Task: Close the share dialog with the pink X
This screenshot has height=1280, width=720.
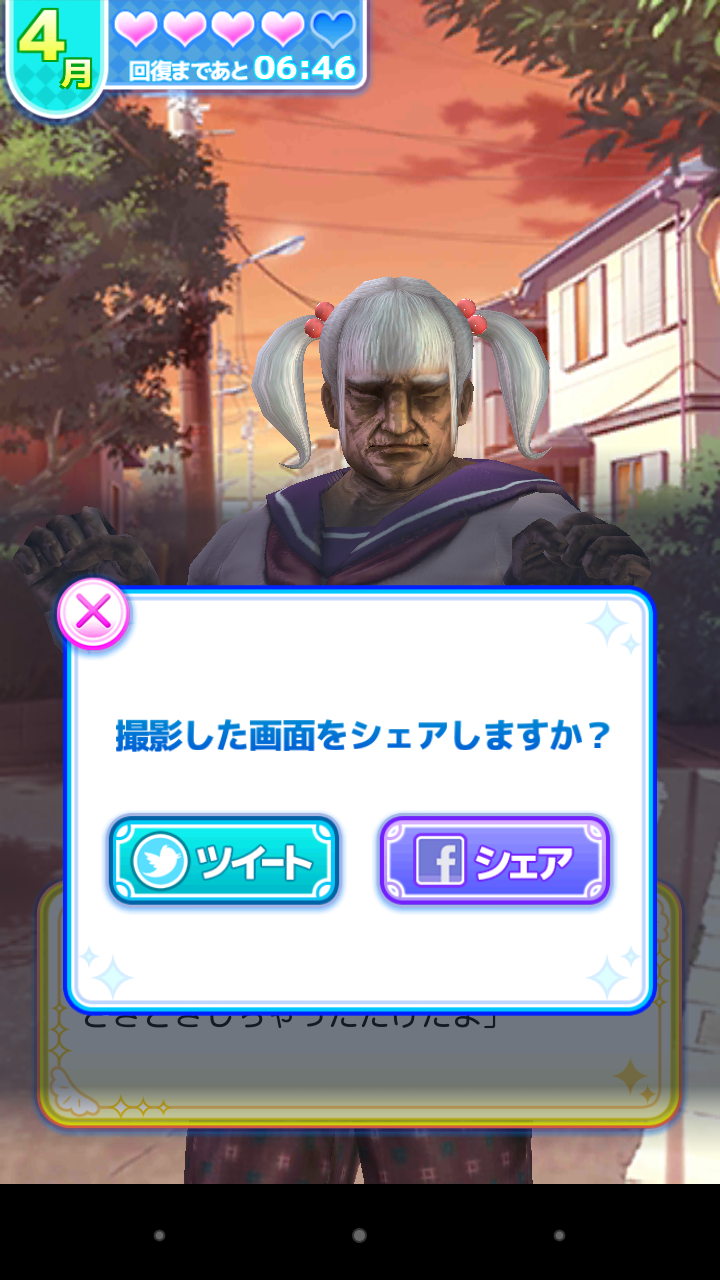Action: [x=93, y=614]
